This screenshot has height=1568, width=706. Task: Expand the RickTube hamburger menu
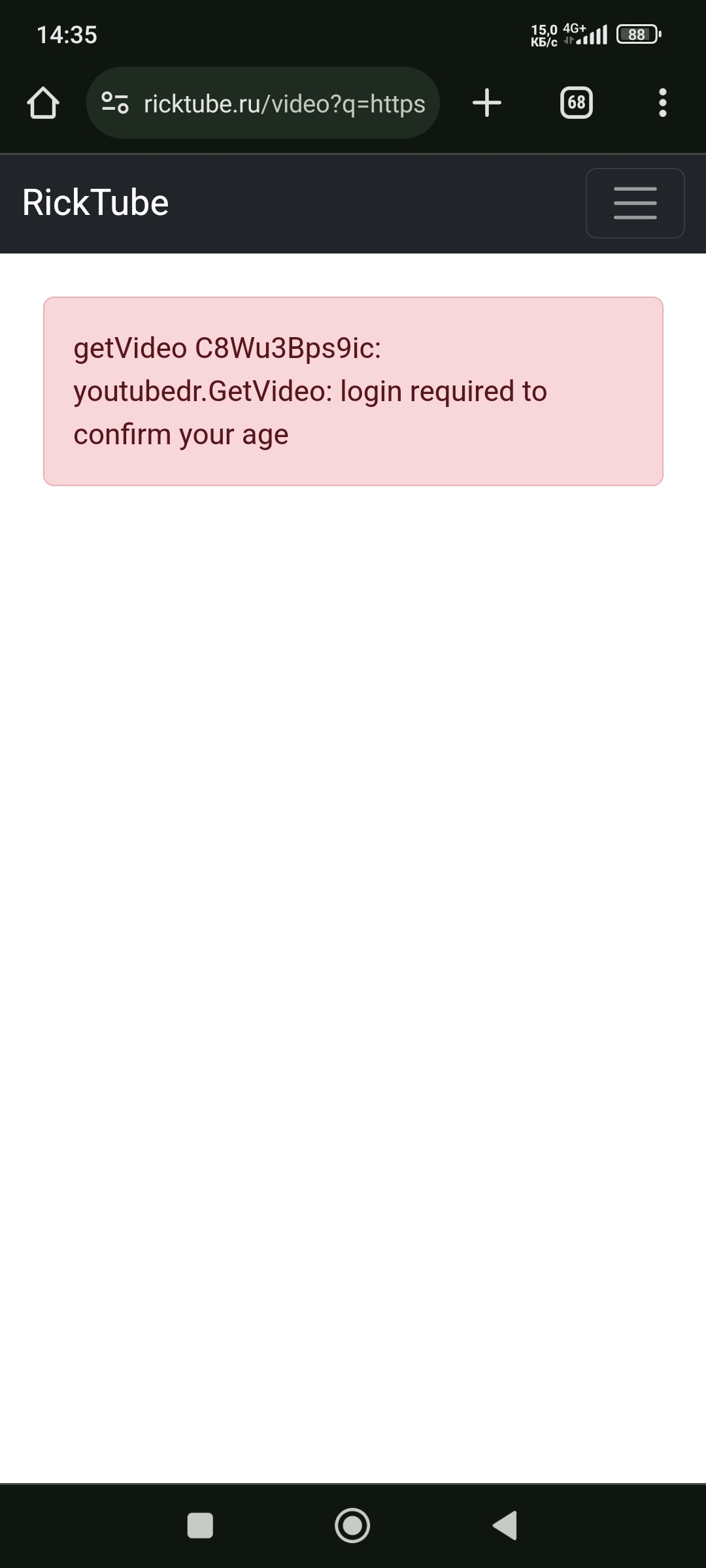(x=635, y=203)
